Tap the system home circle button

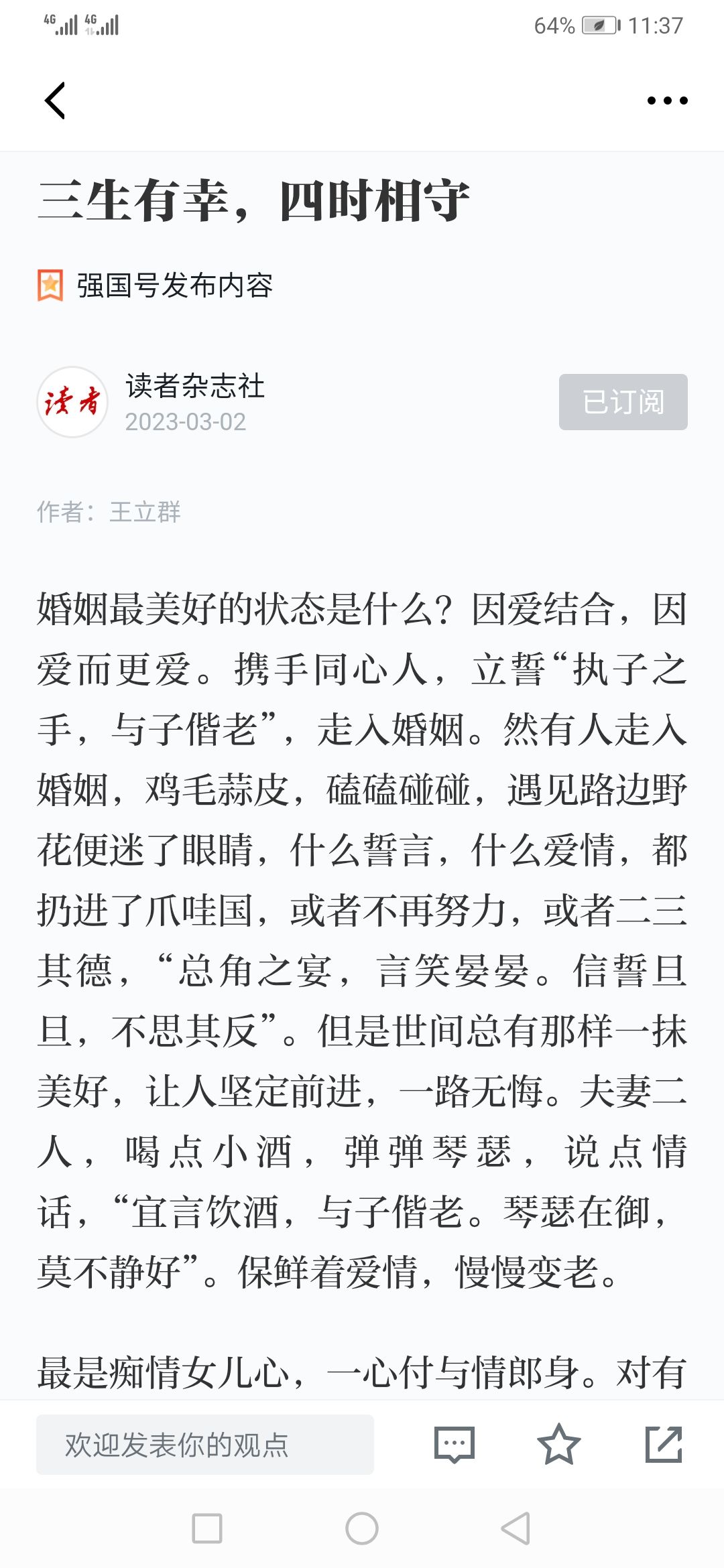click(x=362, y=1528)
